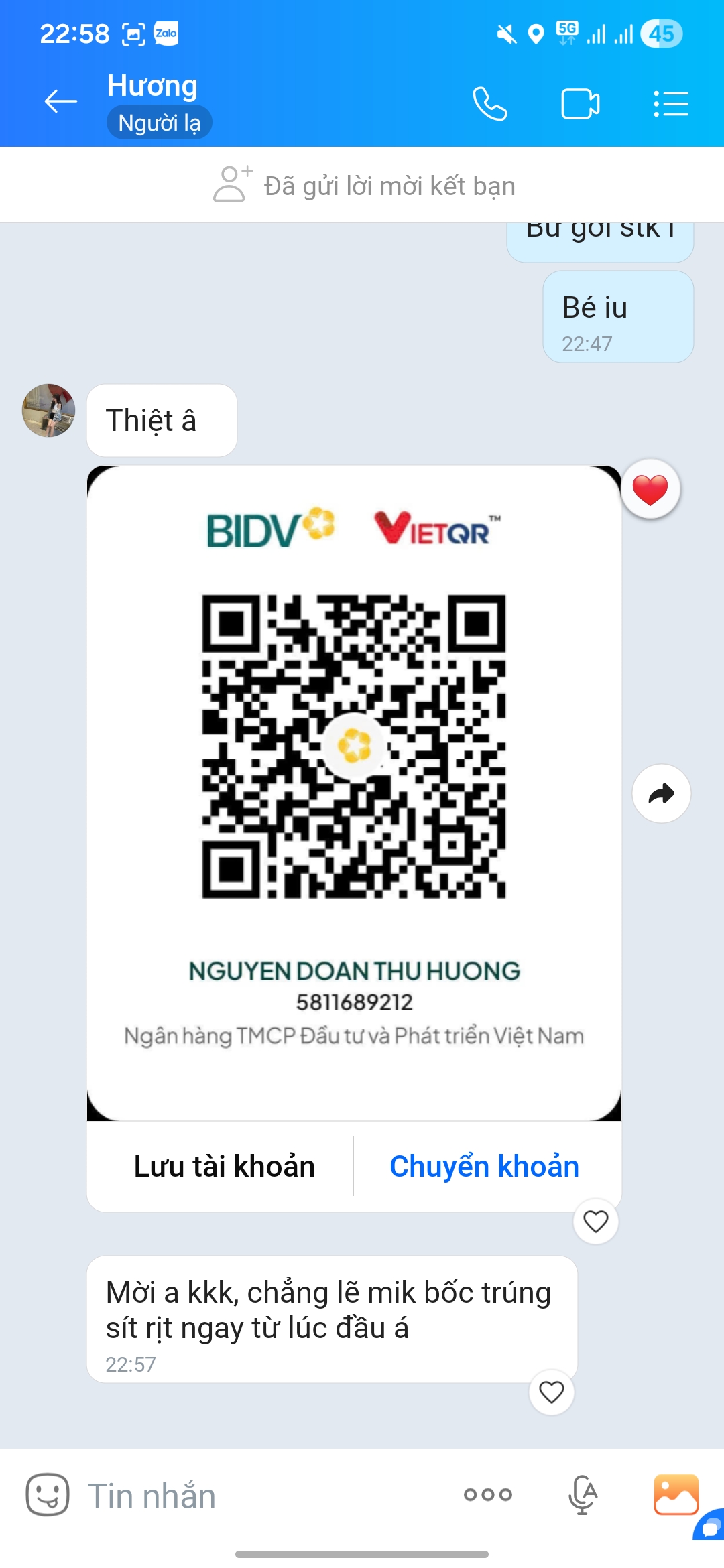Tap Chuyển khoản to transfer money
The image size is (724, 1568).
click(484, 1167)
